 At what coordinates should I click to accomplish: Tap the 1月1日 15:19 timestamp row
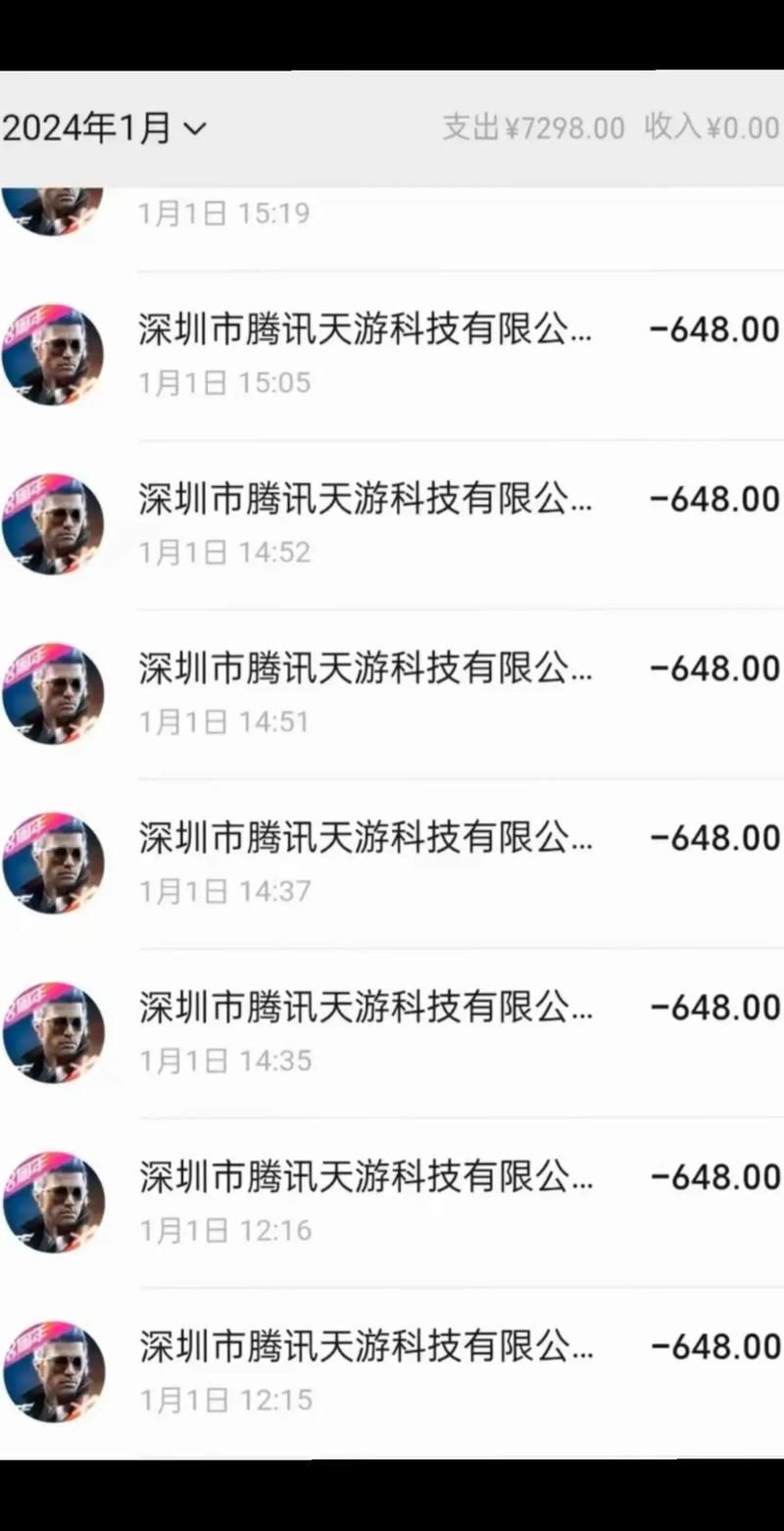[x=223, y=213]
